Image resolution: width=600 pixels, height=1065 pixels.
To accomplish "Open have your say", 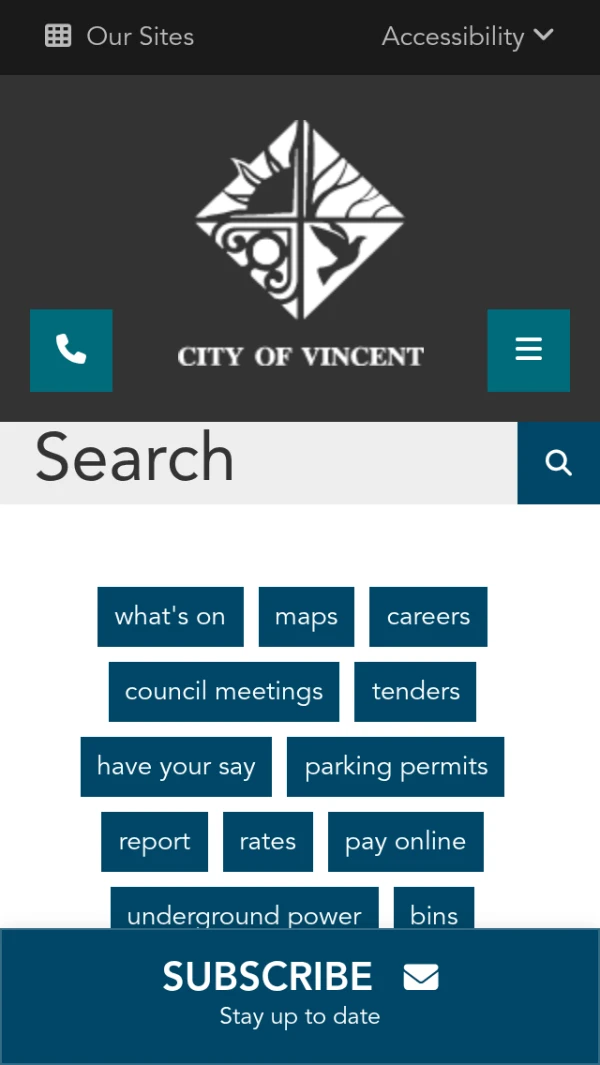I will tap(176, 767).
